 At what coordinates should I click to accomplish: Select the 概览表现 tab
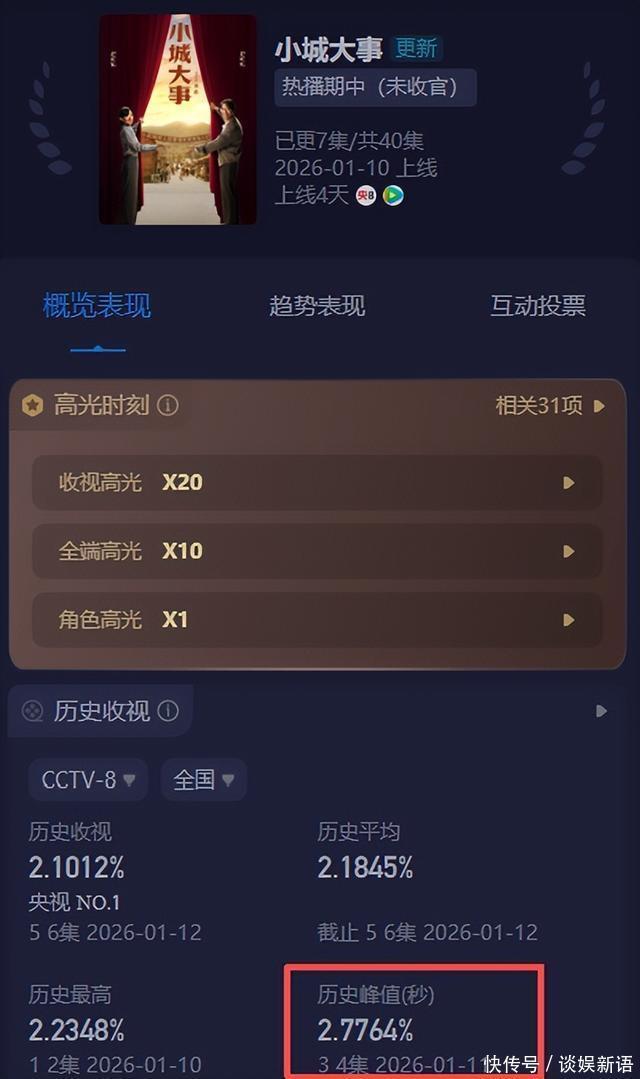tap(97, 306)
